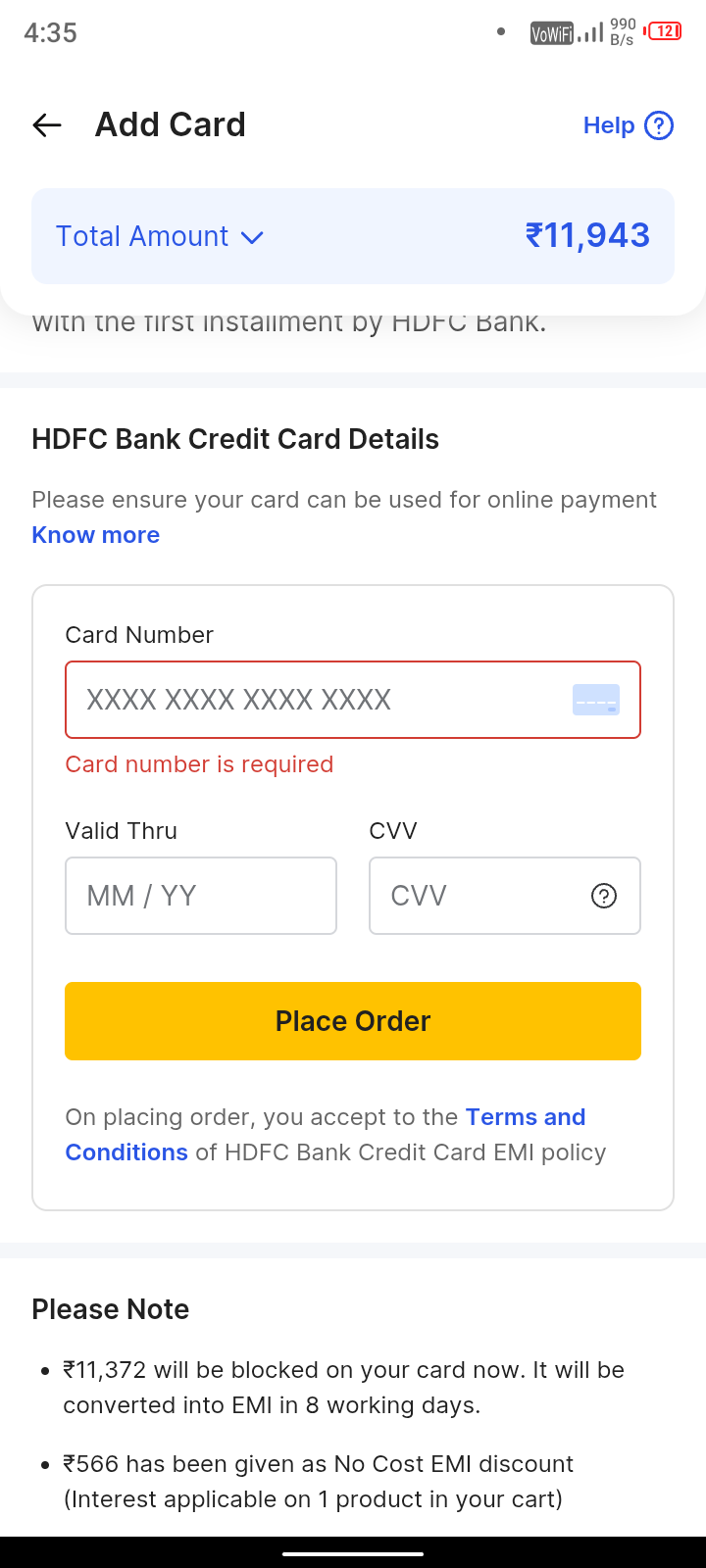Screen dimensions: 706x1568
Task: Open the Terms and Conditions link
Action: click(x=525, y=1117)
